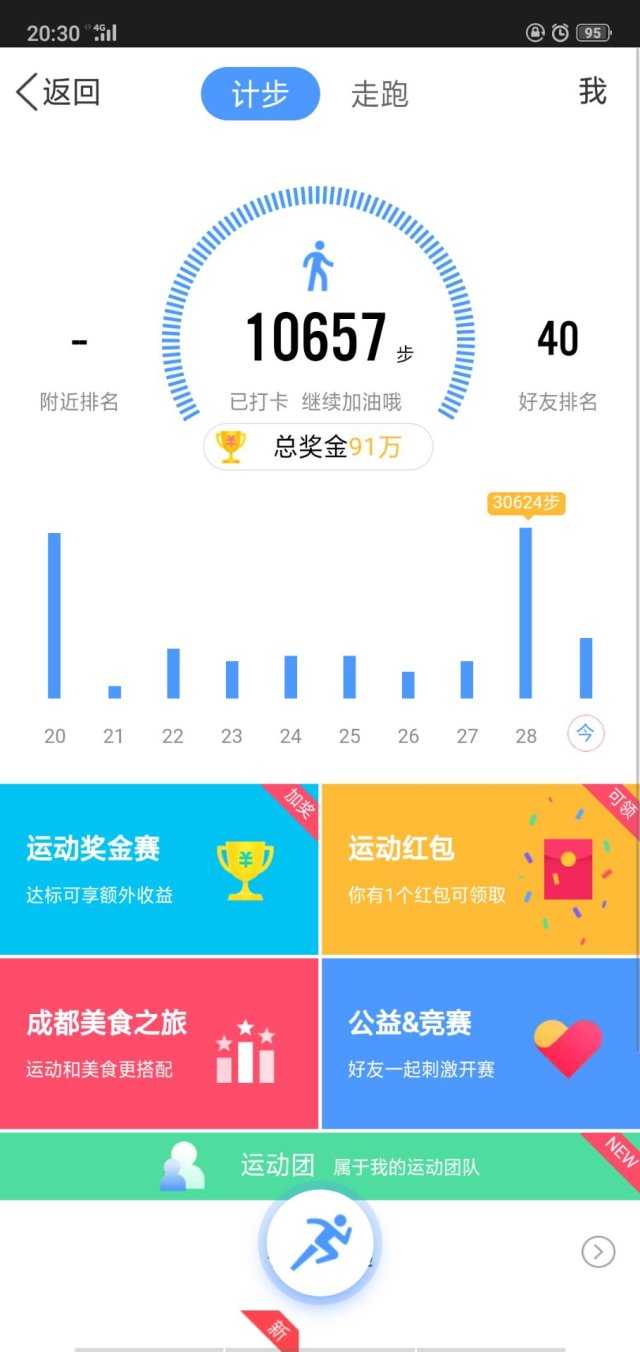Start a run with the running button
This screenshot has height=1352, width=640.
tap(322, 1243)
